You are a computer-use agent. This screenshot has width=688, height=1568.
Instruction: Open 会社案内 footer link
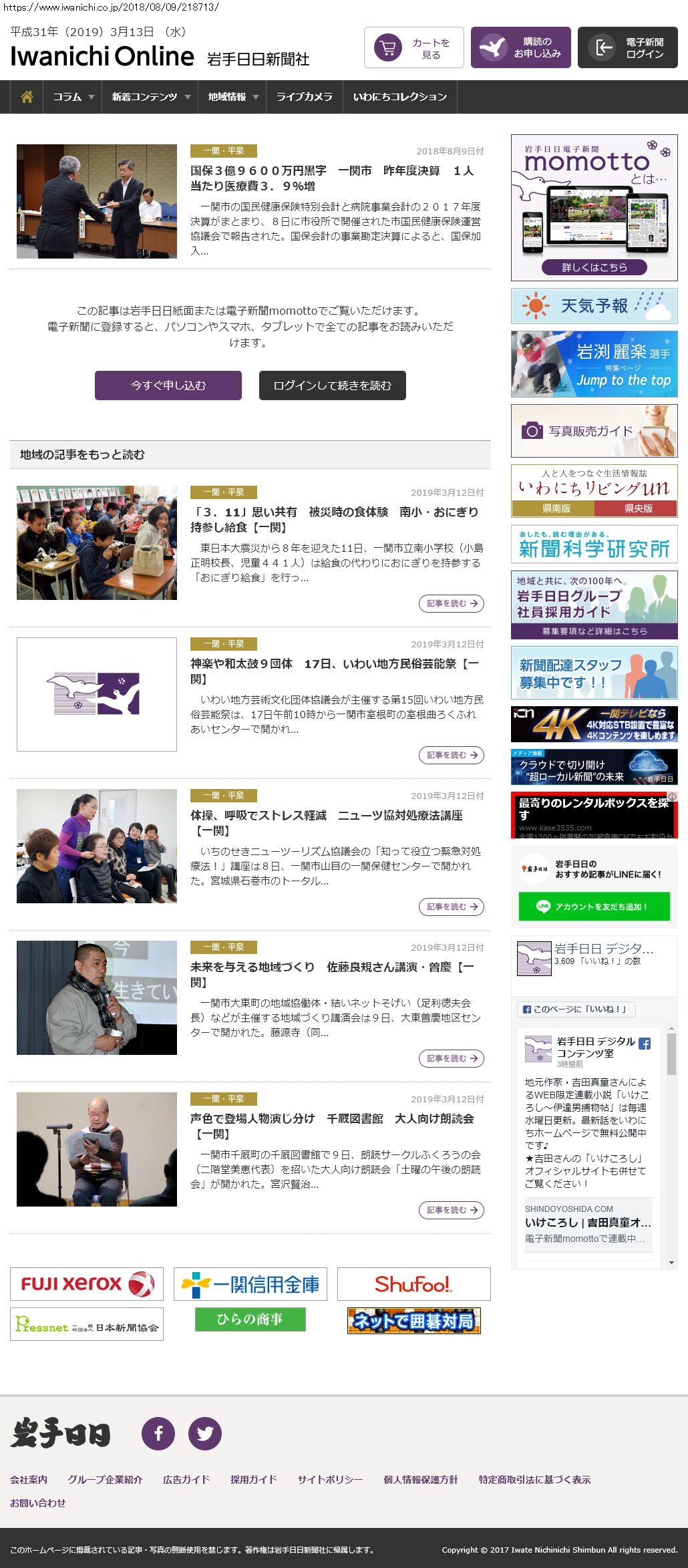tap(29, 1479)
